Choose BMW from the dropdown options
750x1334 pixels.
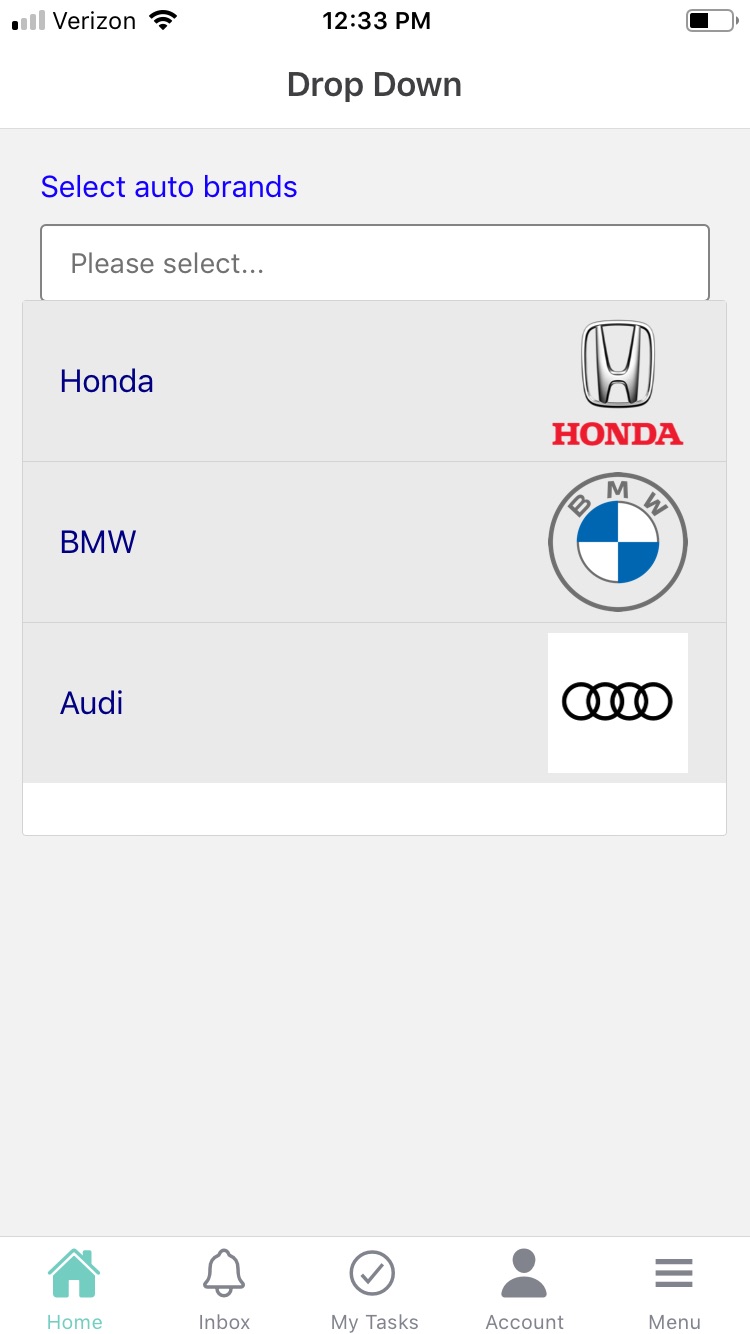coord(374,542)
